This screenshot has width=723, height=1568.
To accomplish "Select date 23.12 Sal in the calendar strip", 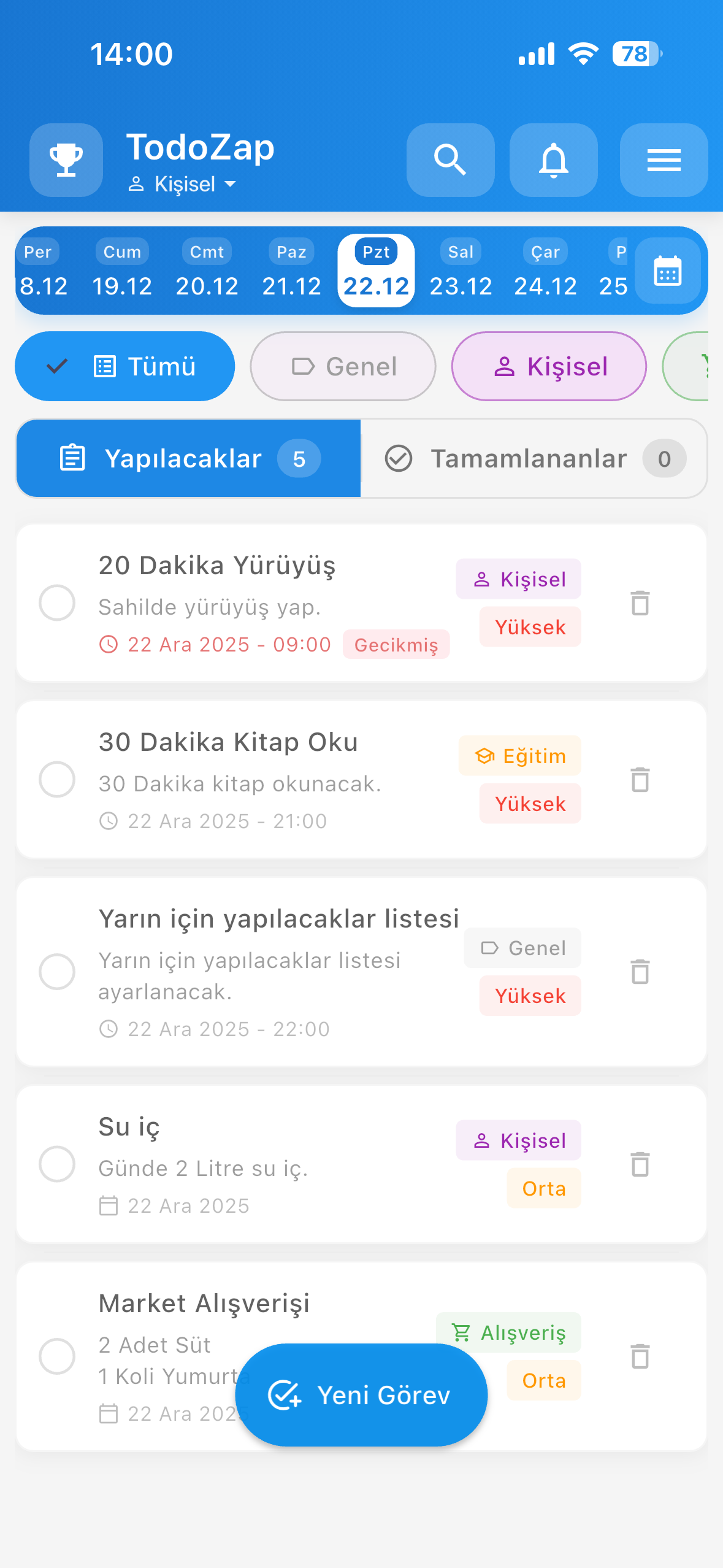I will click(461, 270).
